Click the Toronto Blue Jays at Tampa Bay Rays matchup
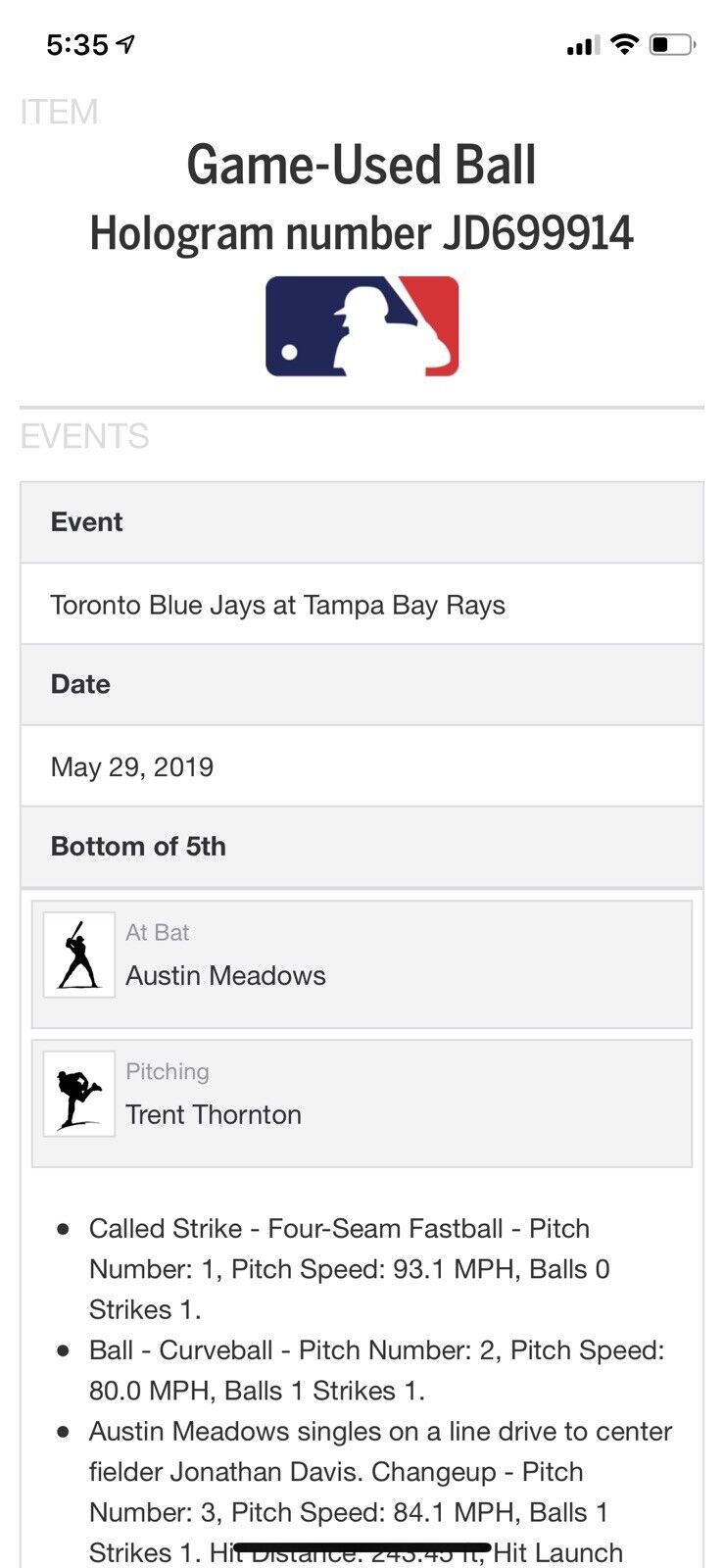Screen dimensions: 724x1568 click(x=278, y=605)
